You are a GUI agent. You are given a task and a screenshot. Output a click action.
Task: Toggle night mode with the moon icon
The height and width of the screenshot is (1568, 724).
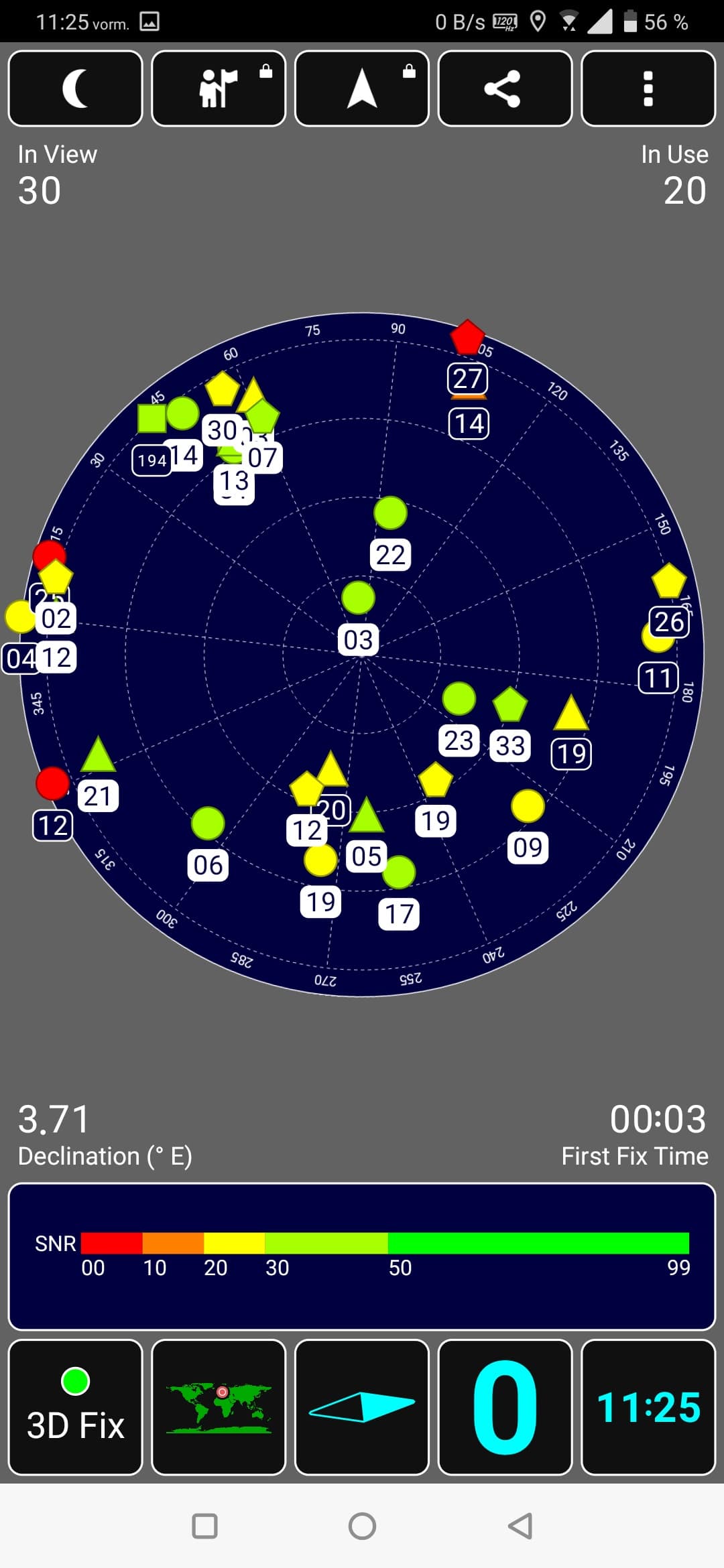76,88
